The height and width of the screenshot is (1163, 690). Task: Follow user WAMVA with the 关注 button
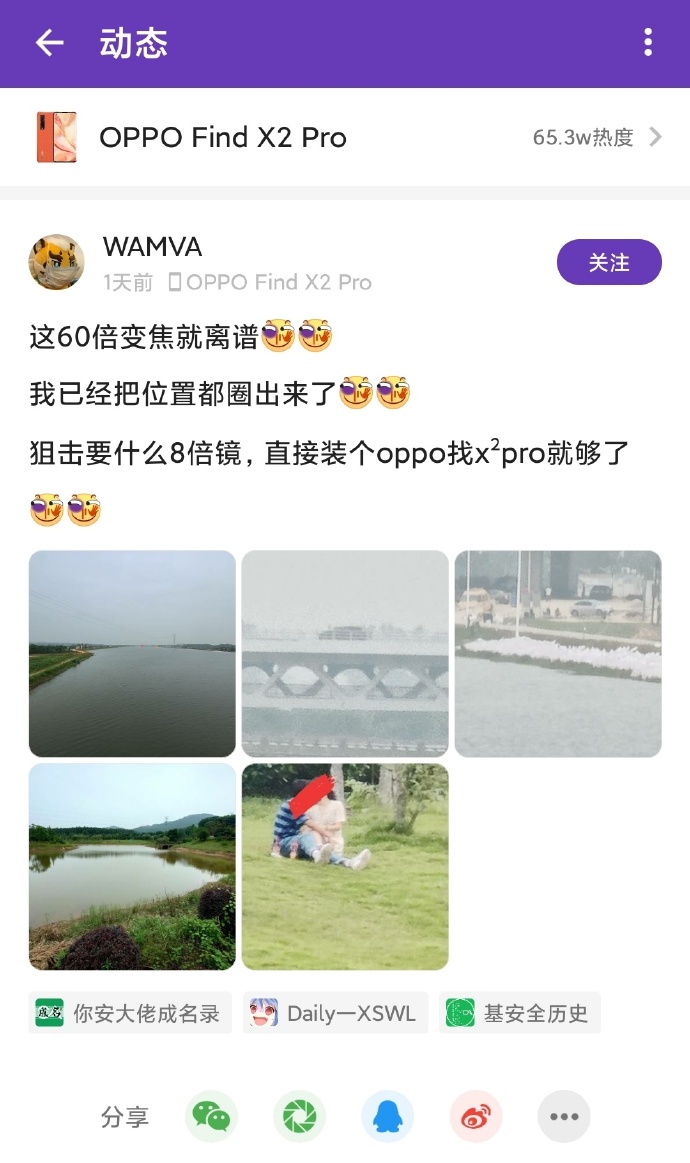point(609,262)
